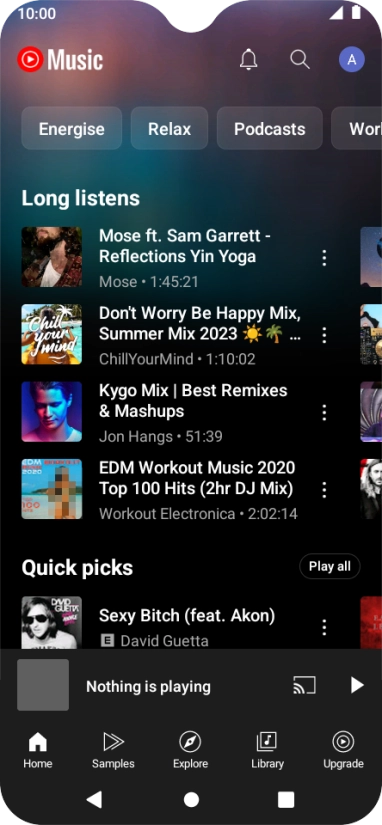The width and height of the screenshot is (382, 825).
Task: Switch to the Library tab
Action: click(267, 750)
